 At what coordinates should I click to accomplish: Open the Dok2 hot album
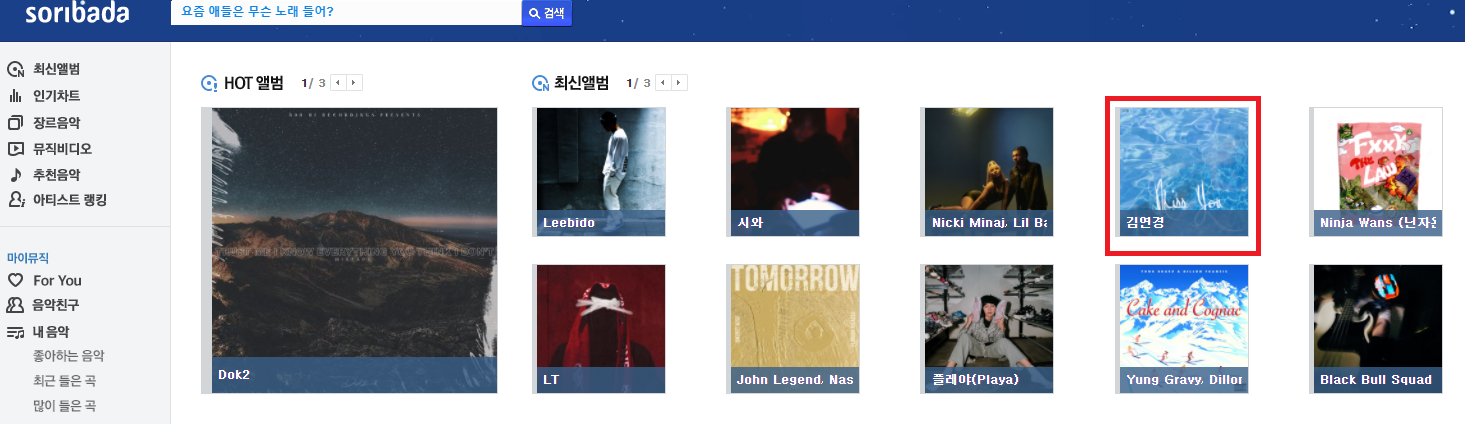(354, 250)
